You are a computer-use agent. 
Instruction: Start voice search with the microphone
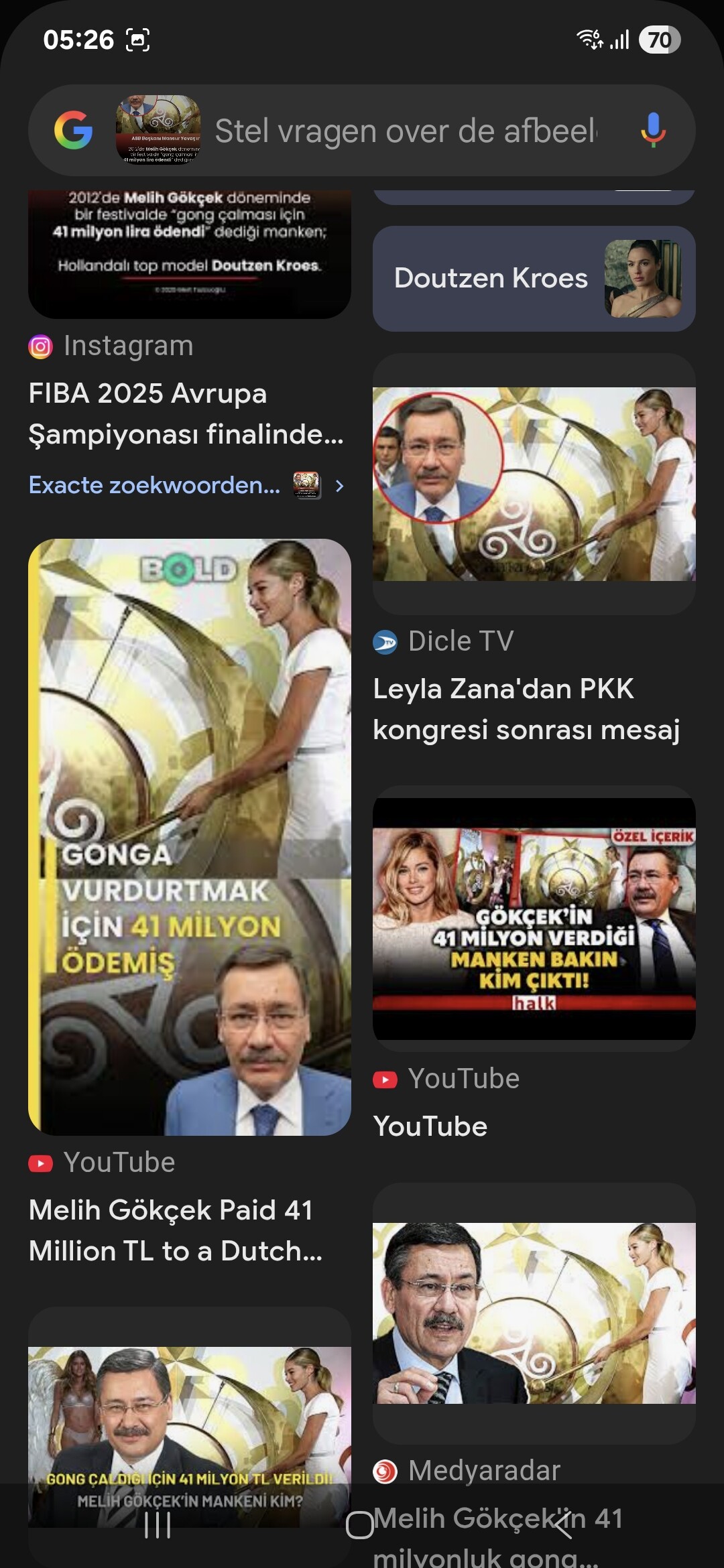point(652,130)
